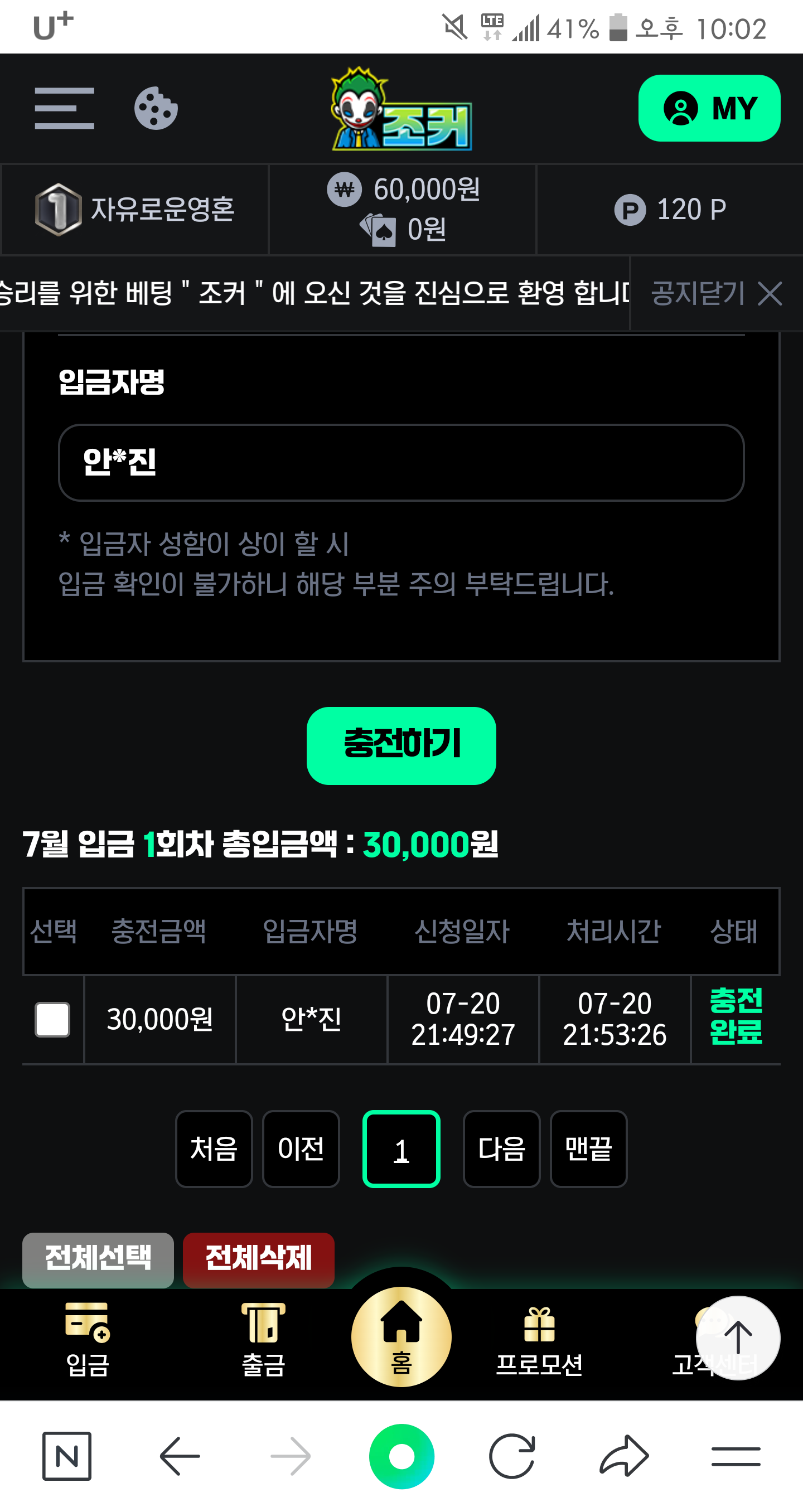The width and height of the screenshot is (803, 1512).
Task: Open the hamburger side menu
Action: pos(64,108)
